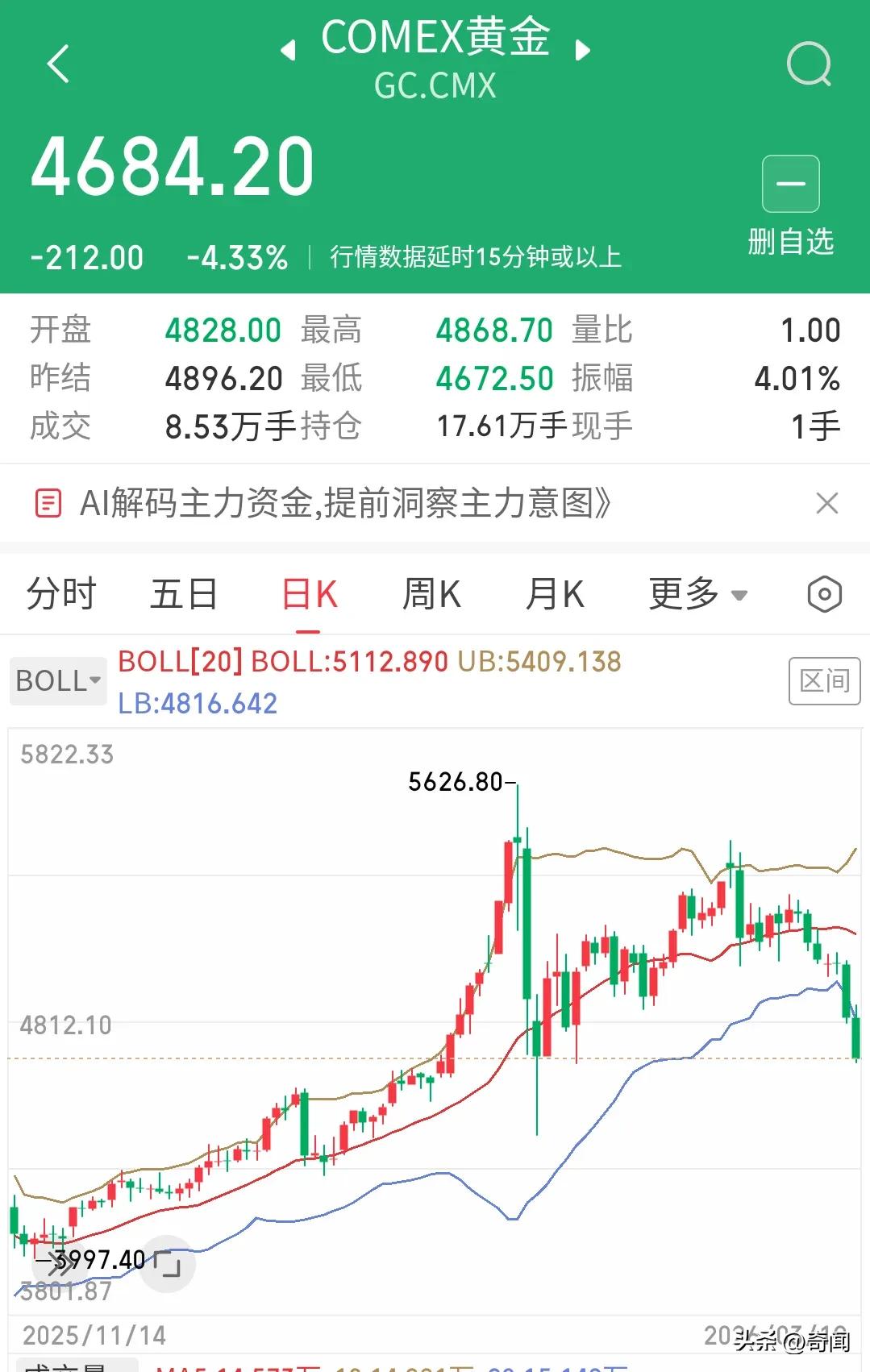Viewport: 870px width, 1372px height.
Task: Tap the 5626.80 peak price marker
Action: coord(457,780)
